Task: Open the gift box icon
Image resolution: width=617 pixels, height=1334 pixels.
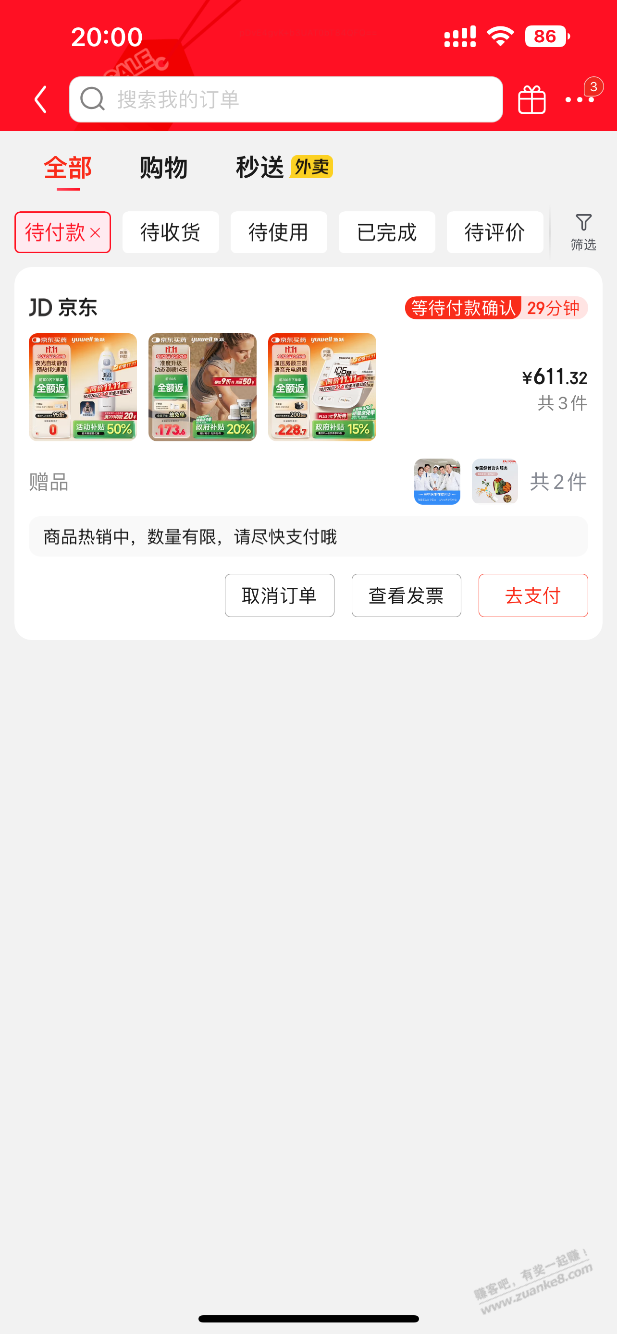Action: pos(532,99)
